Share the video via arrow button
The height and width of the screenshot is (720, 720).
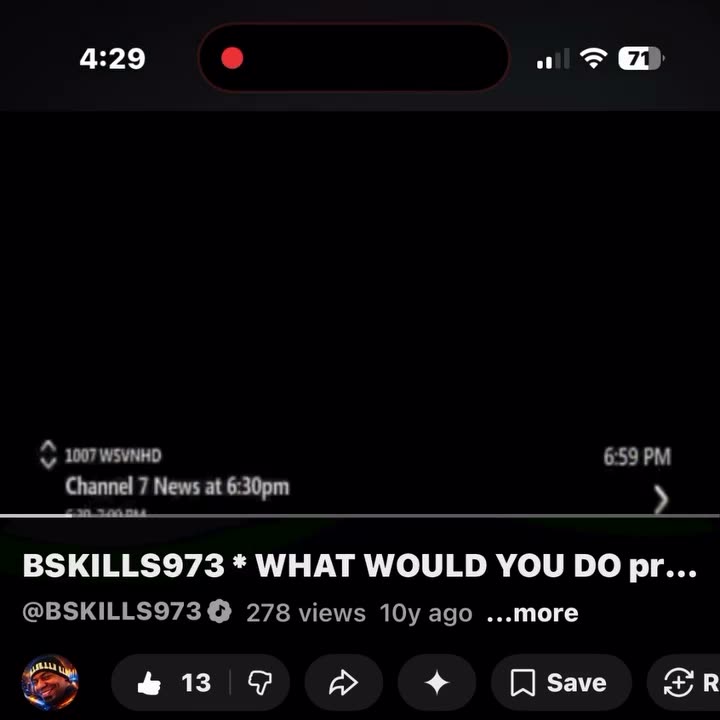coord(343,682)
